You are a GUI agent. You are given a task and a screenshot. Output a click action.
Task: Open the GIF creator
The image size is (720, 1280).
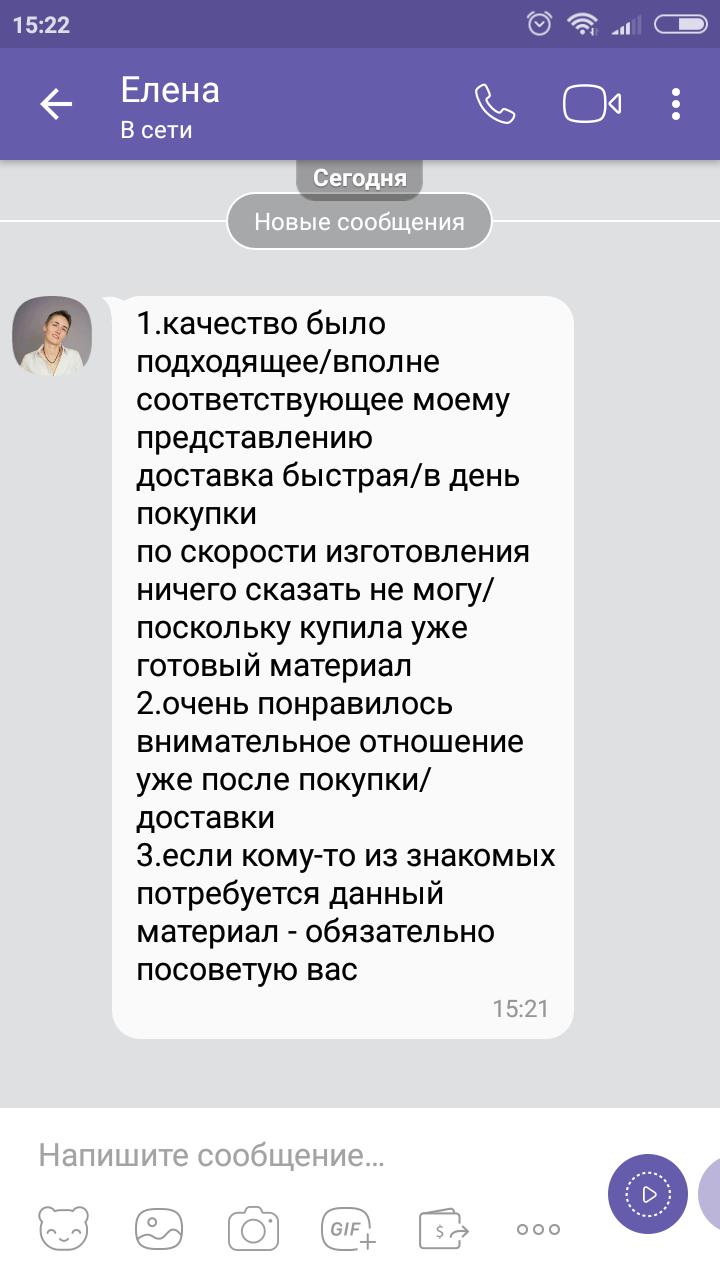348,1229
